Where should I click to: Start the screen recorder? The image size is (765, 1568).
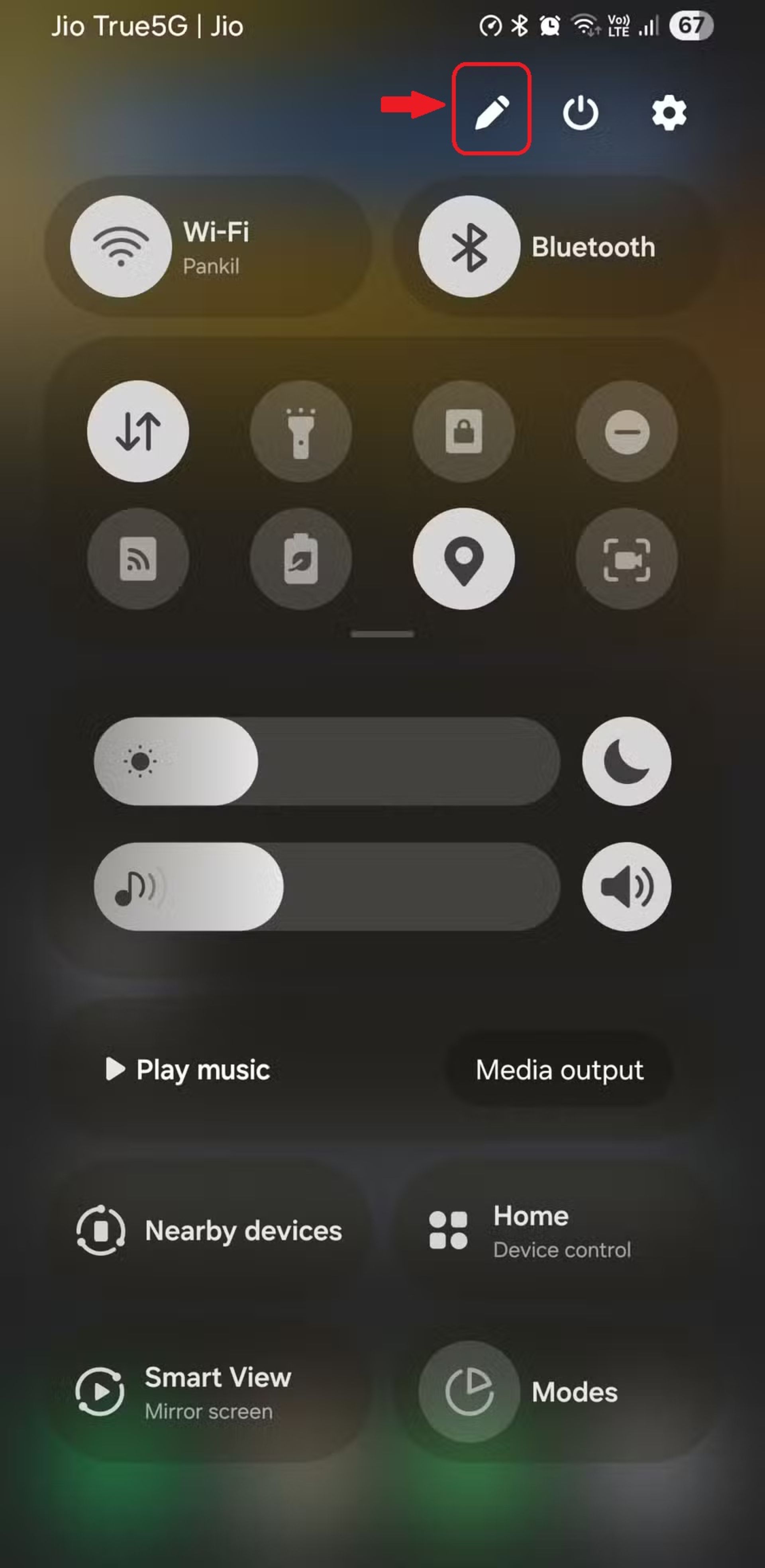click(x=626, y=559)
